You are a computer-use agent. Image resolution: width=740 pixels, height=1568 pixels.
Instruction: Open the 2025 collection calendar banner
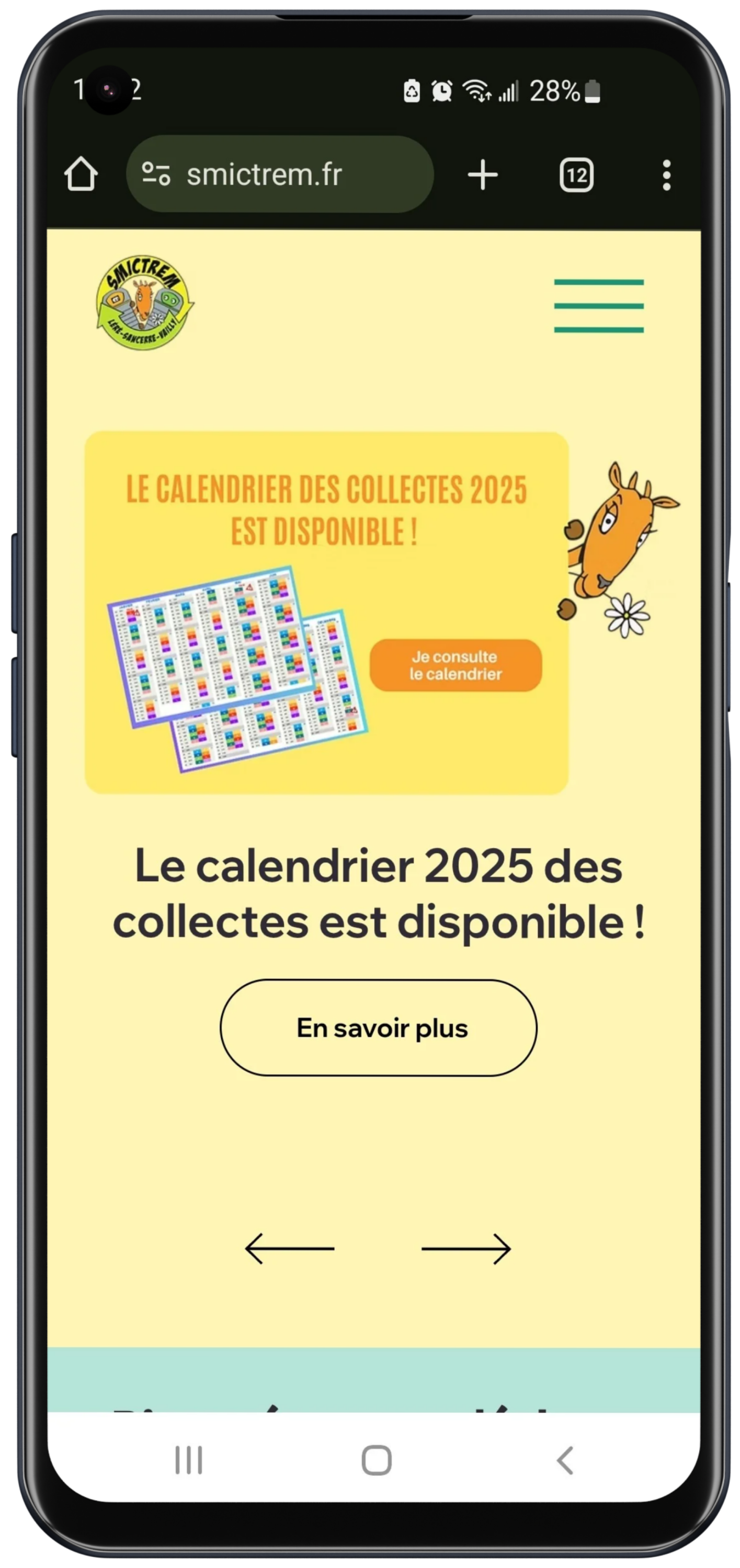click(x=326, y=613)
